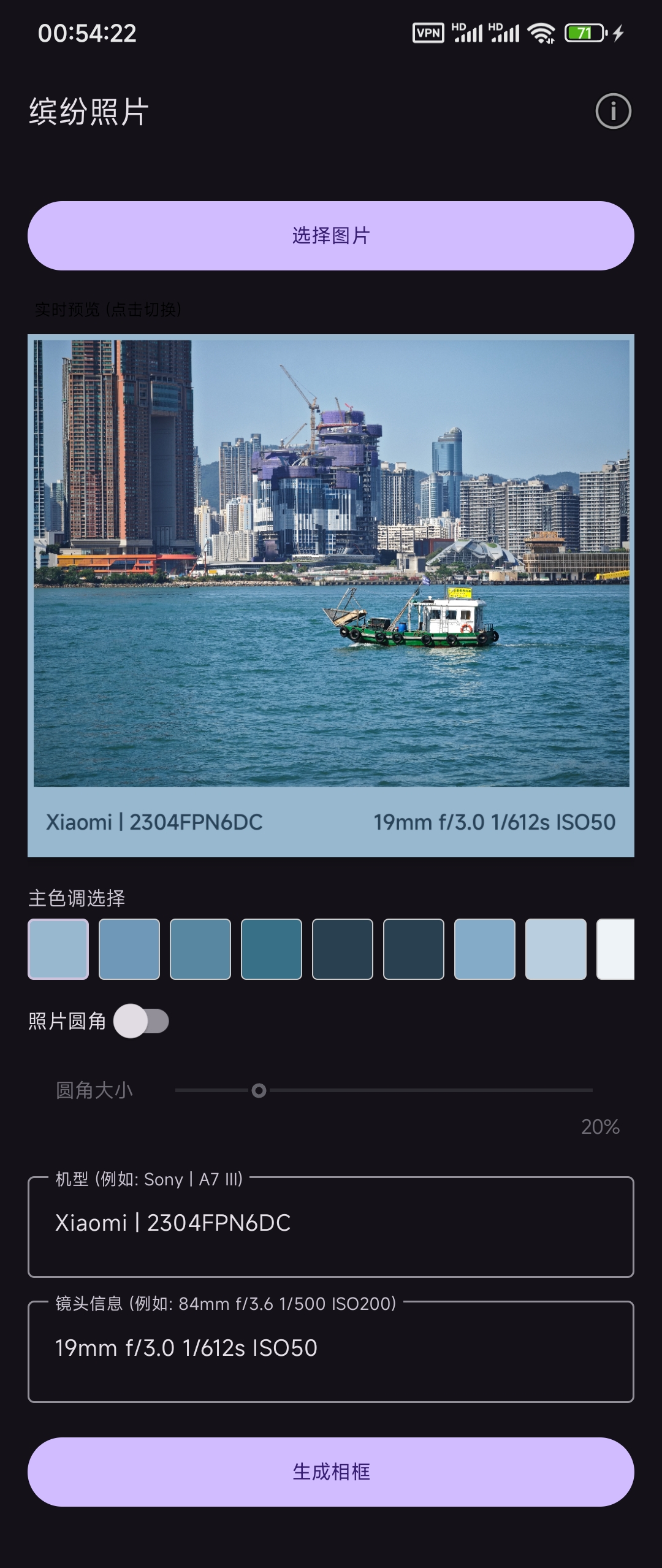
Task: Pick the teal swatch, fourth in row
Action: tap(272, 949)
